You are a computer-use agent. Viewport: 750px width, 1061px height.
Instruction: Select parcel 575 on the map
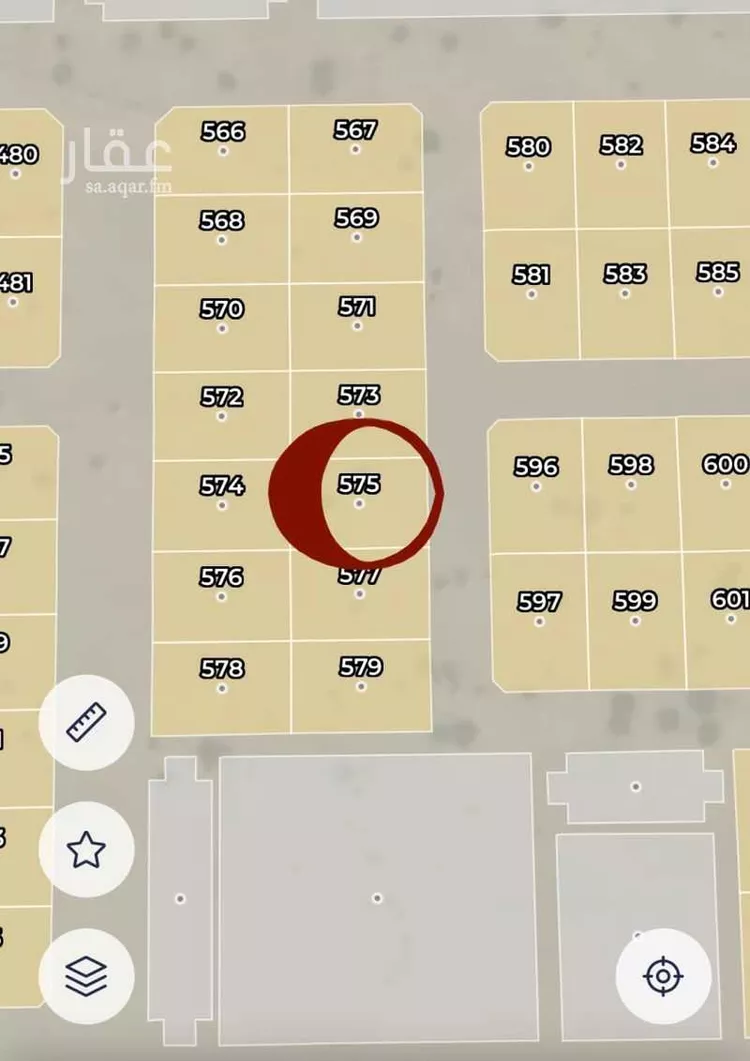[358, 494]
